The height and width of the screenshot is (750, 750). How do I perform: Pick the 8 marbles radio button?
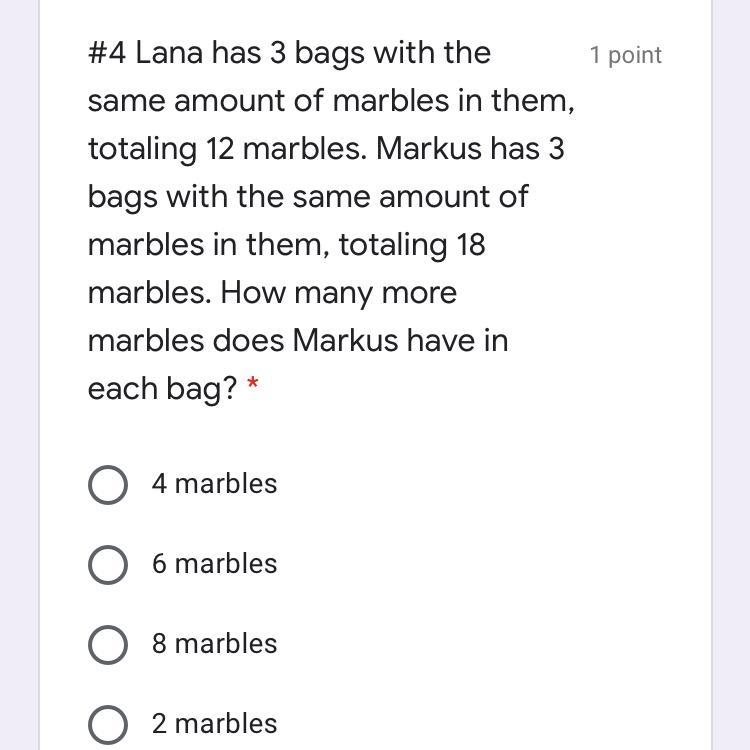coord(108,645)
